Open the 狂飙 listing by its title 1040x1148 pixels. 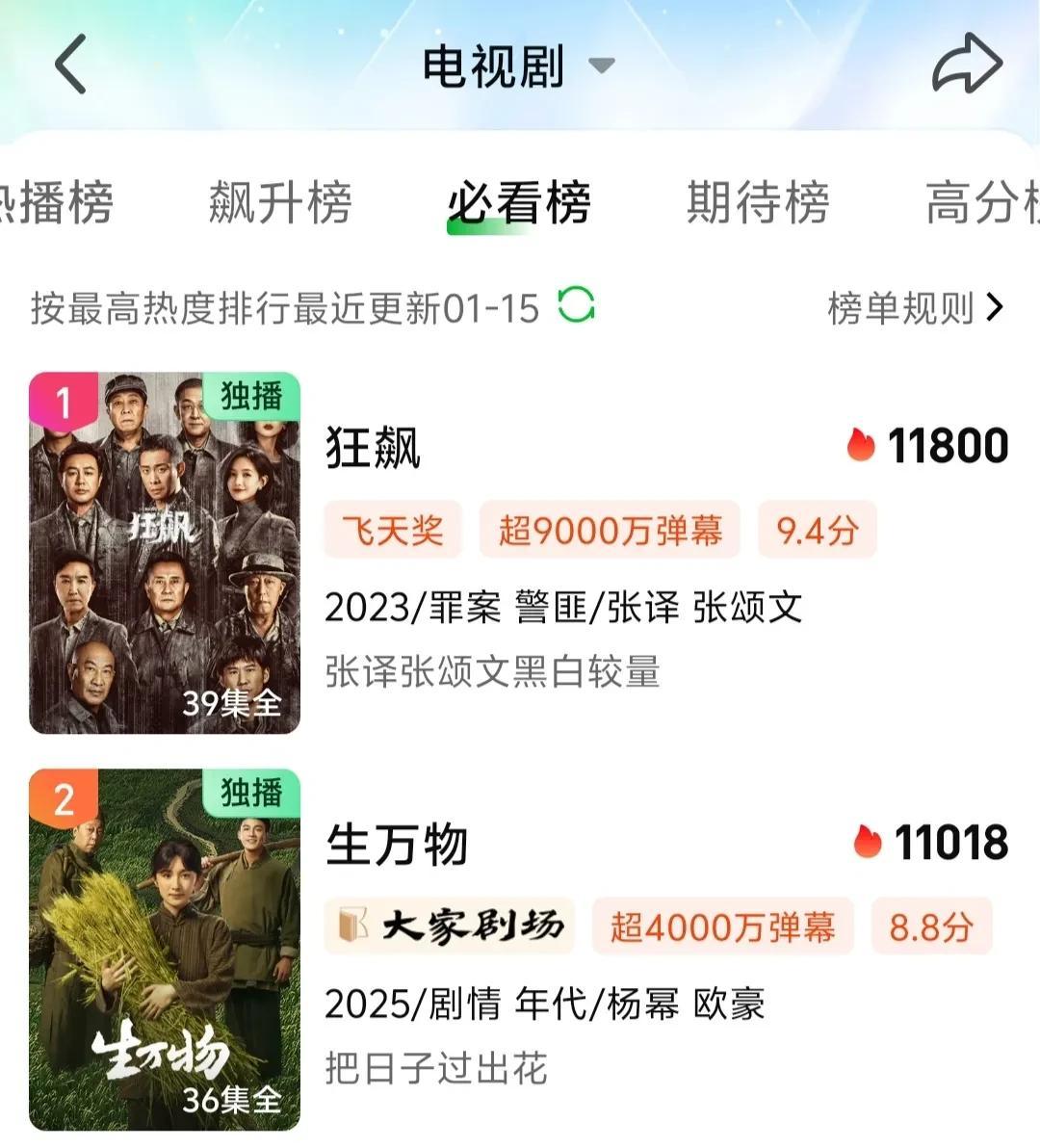coord(374,448)
